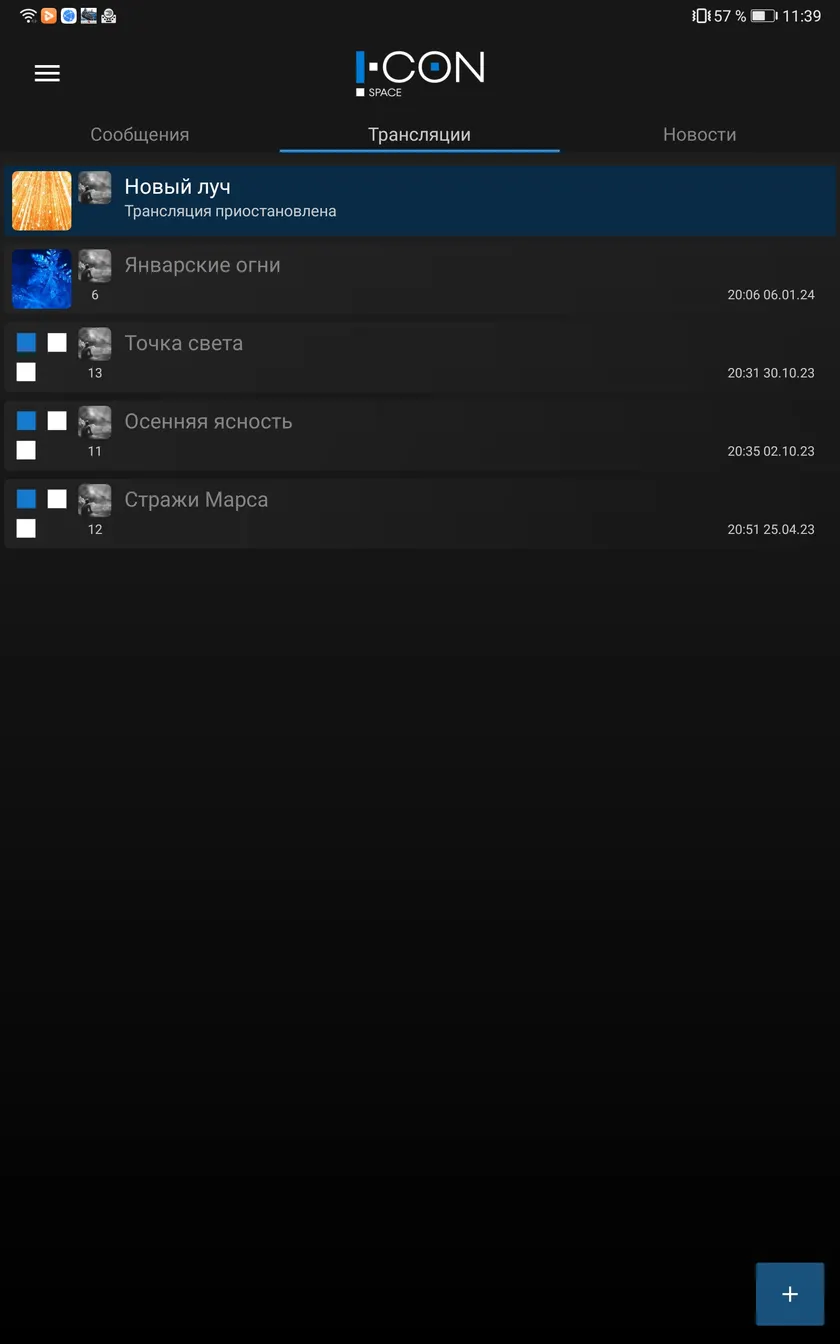Image resolution: width=840 pixels, height=1344 pixels.
Task: Open the hamburger drawer menu
Action: click(47, 73)
